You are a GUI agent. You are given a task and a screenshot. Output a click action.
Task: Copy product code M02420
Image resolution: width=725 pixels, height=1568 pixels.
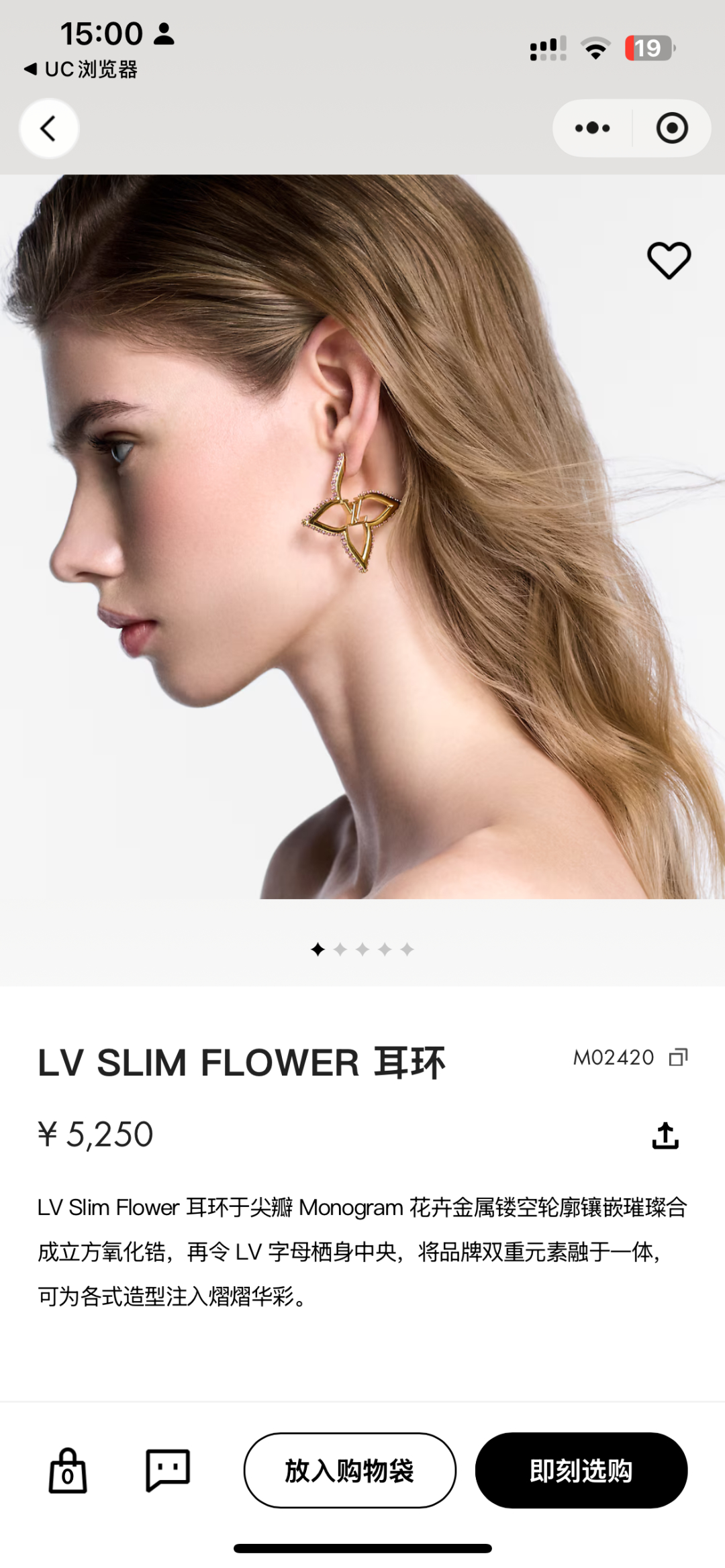point(678,1057)
